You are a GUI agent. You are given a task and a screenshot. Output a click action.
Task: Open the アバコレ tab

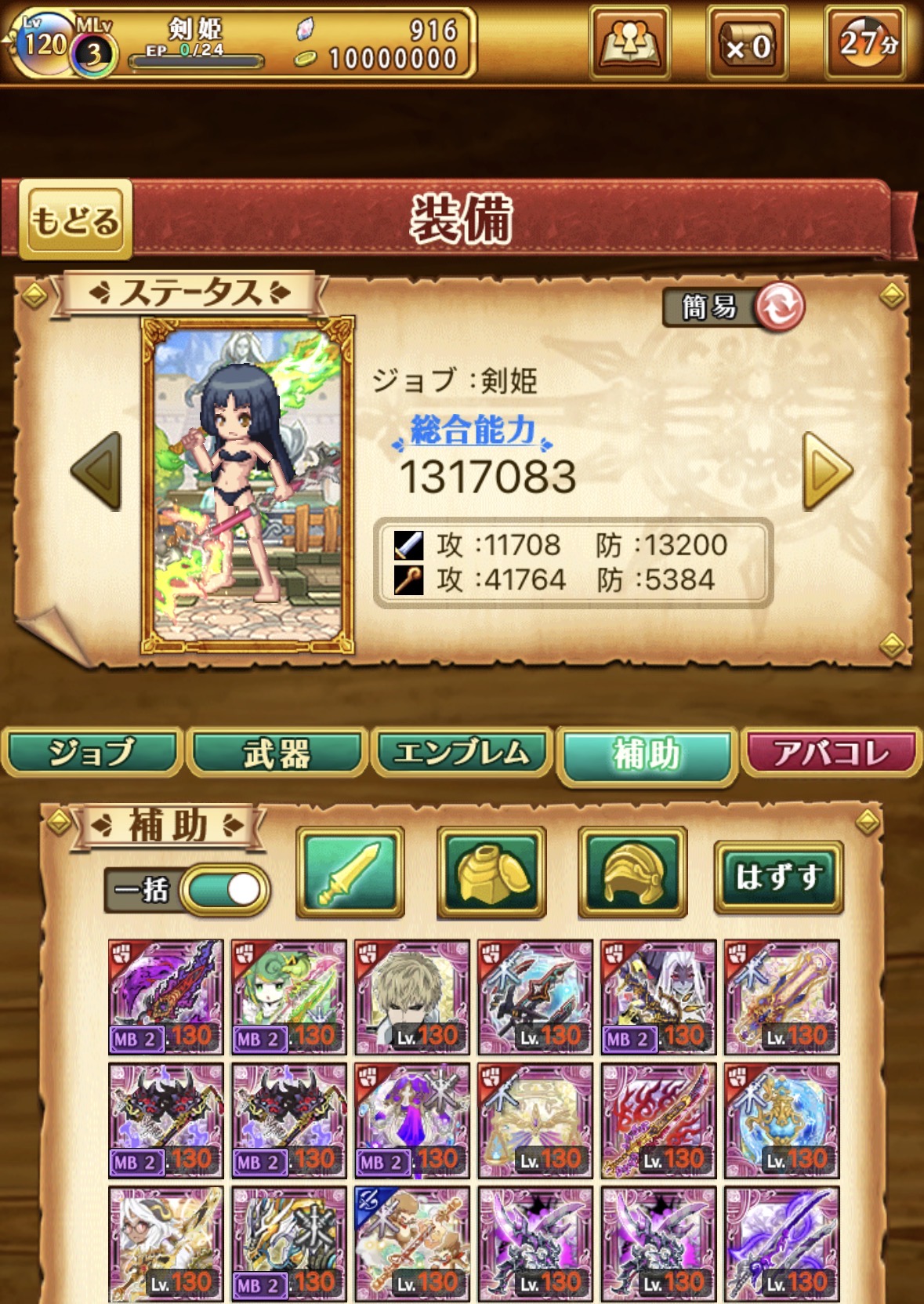point(832,753)
